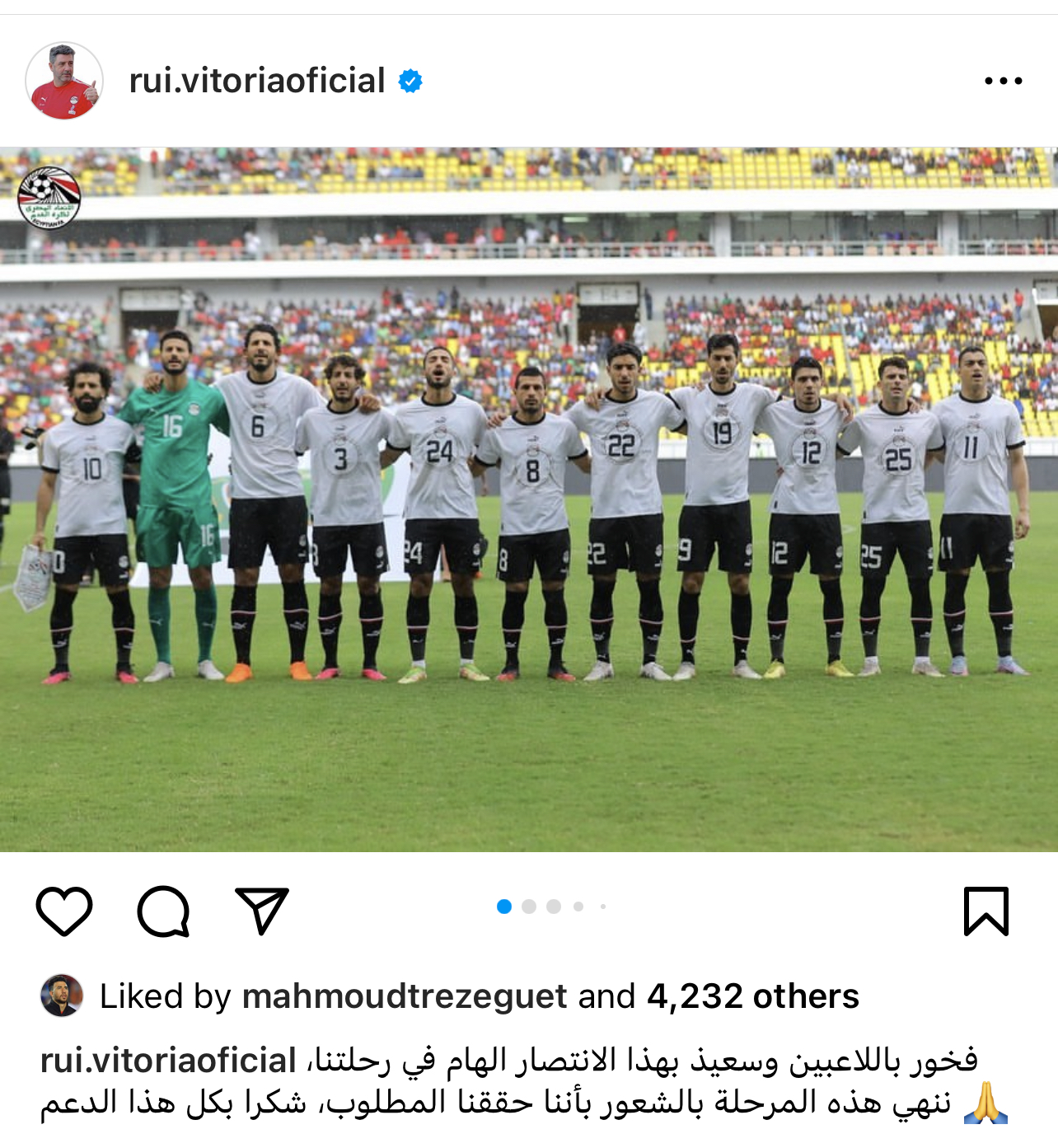The height and width of the screenshot is (1148, 1058).
Task: Tap the team photo in the post
Action: pos(529,499)
